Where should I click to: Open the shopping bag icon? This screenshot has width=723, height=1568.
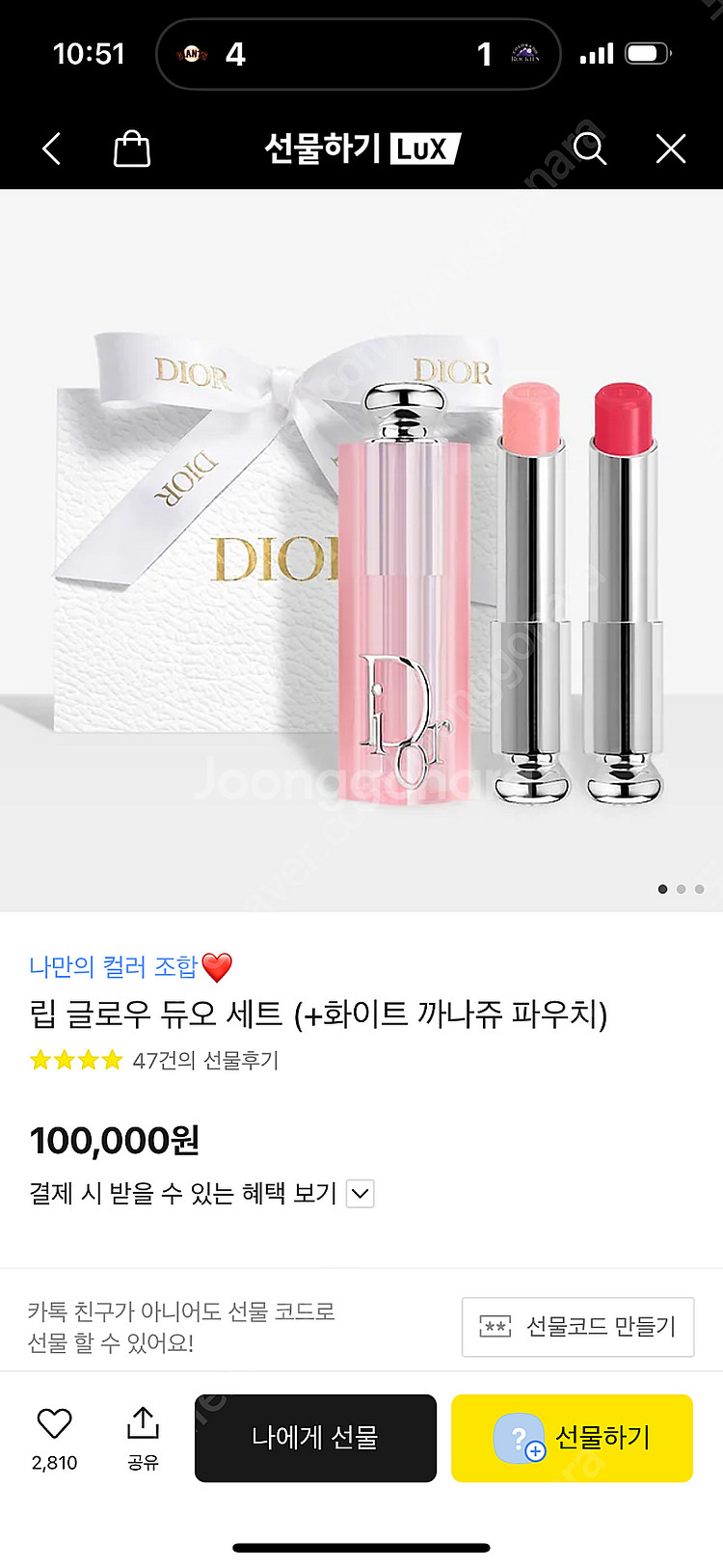click(132, 149)
